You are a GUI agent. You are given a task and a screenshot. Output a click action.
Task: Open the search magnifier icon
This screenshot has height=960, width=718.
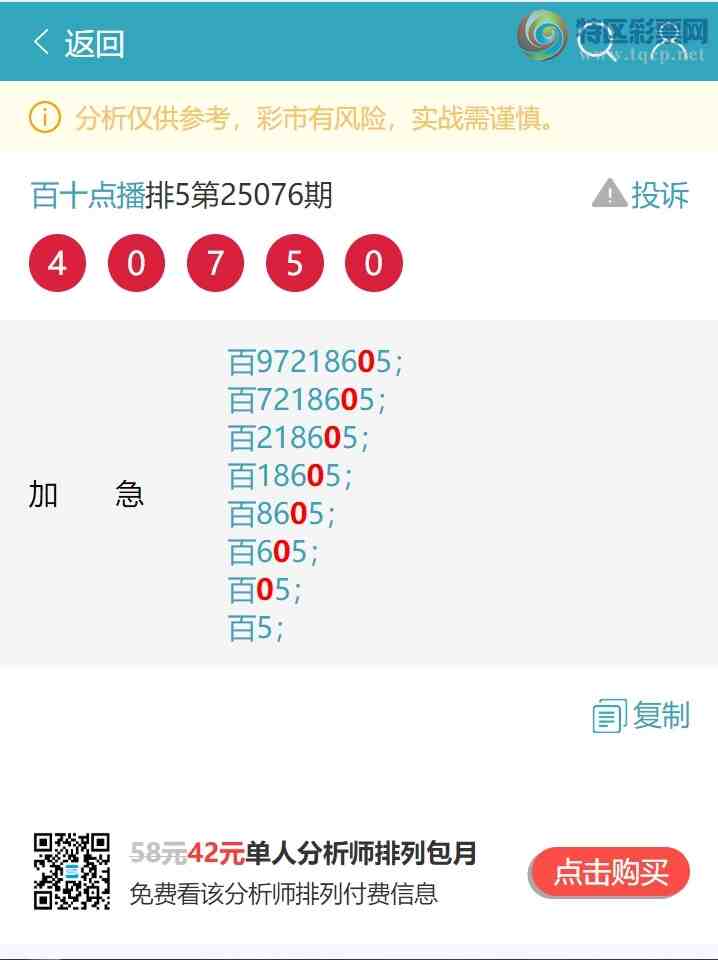click(x=596, y=42)
